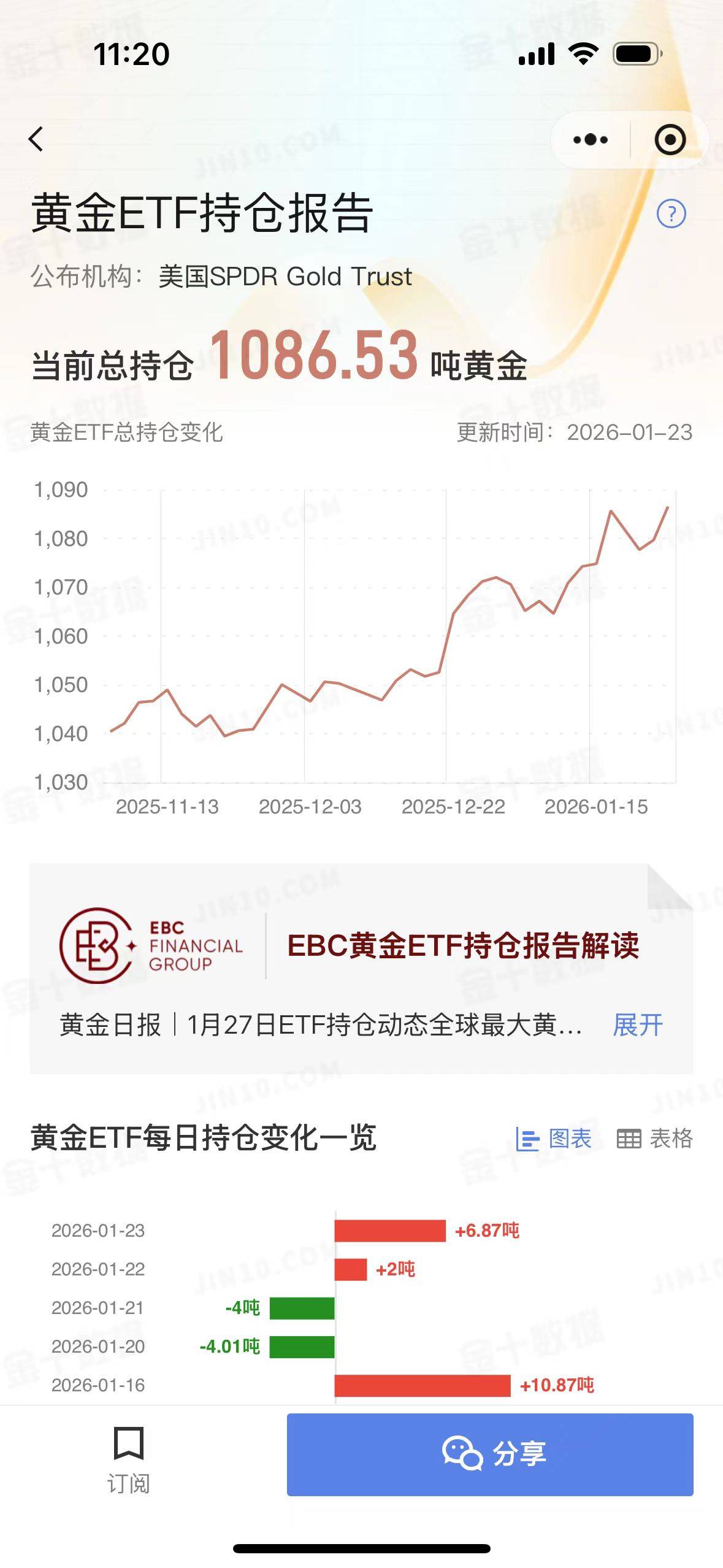This screenshot has width=723, height=1568.
Task: Close the mini program with the circle icon
Action: (x=670, y=140)
